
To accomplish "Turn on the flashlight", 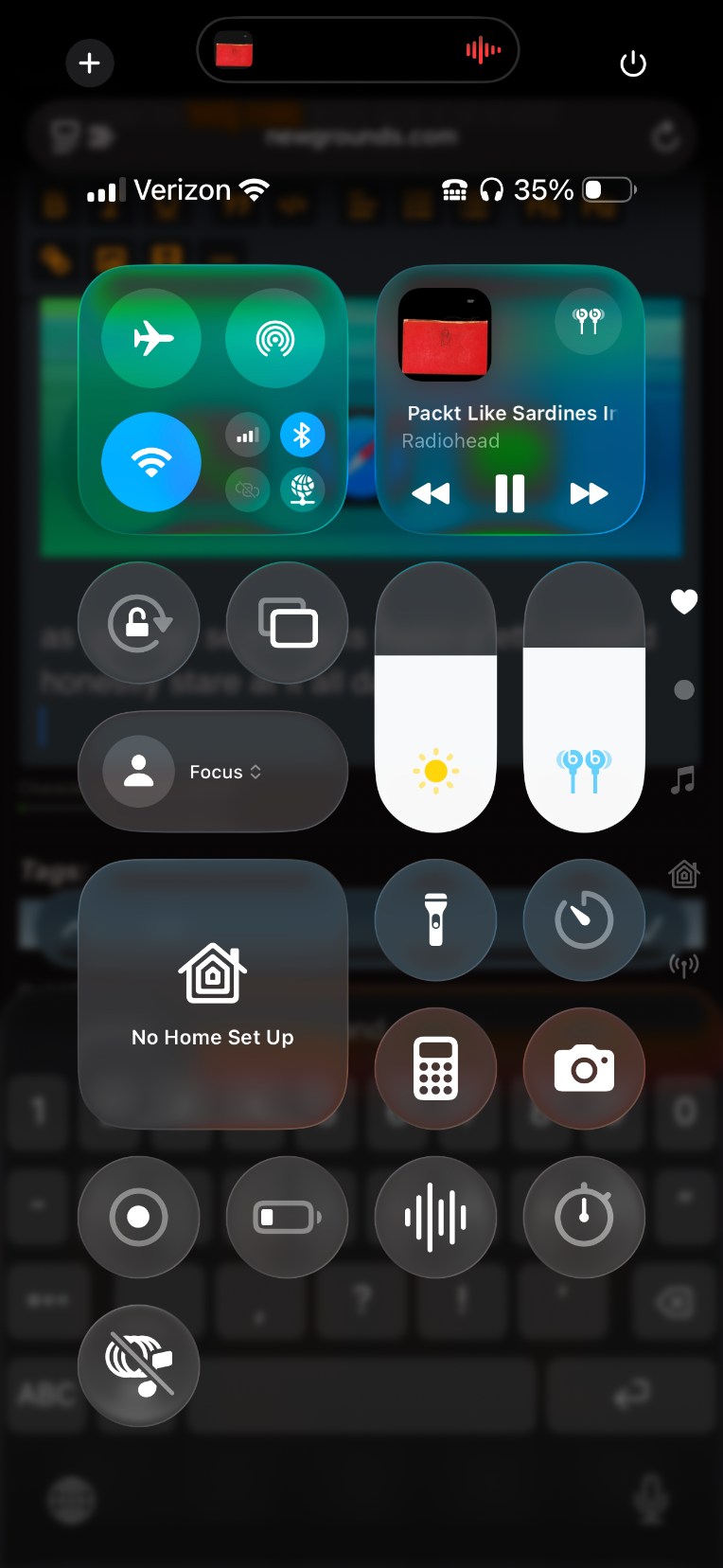I will point(435,919).
